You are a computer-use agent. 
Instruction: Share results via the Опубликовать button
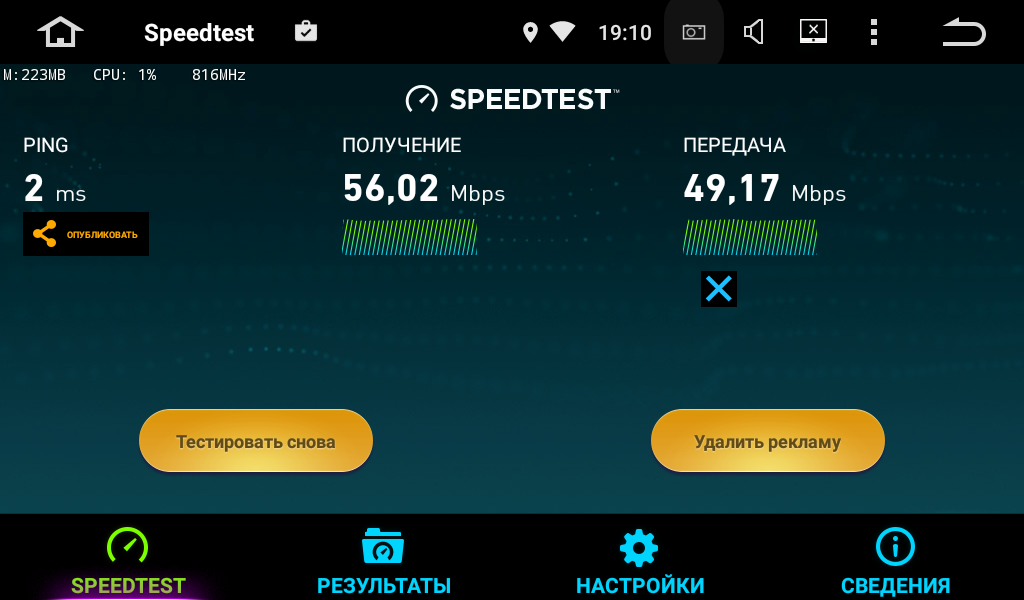(x=86, y=234)
